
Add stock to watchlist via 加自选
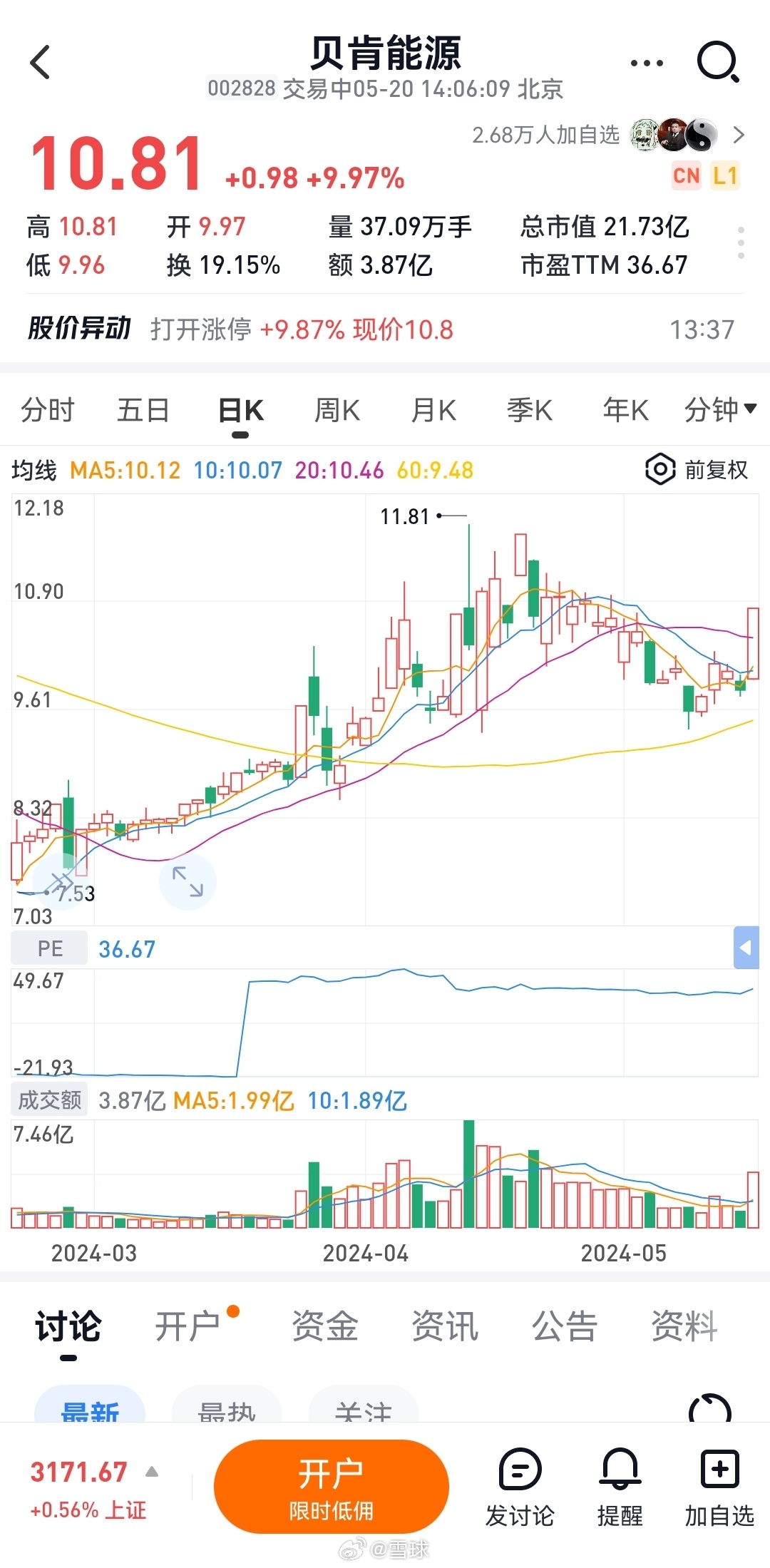point(719,1487)
